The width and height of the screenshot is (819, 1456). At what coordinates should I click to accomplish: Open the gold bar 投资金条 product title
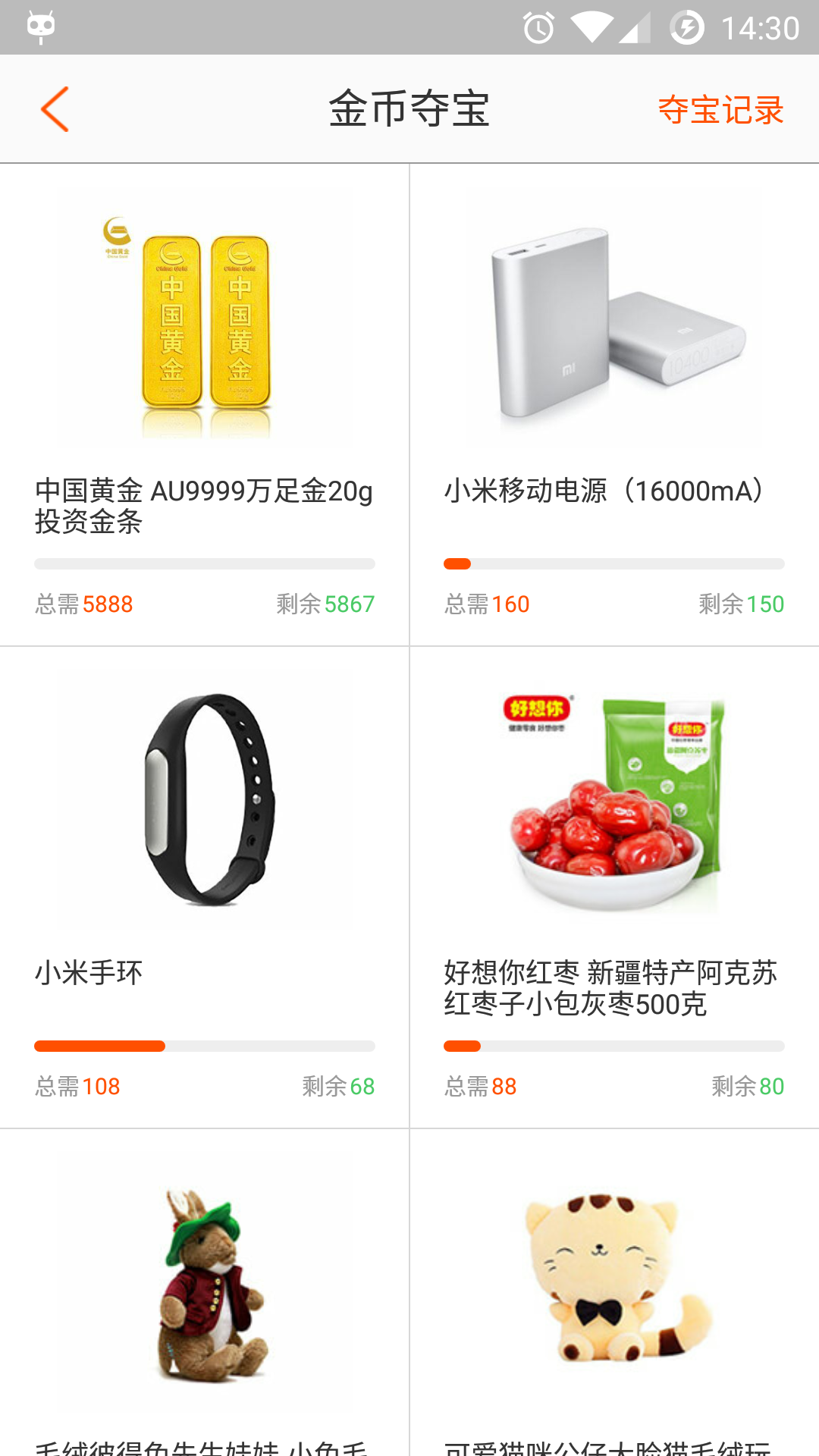(x=205, y=504)
